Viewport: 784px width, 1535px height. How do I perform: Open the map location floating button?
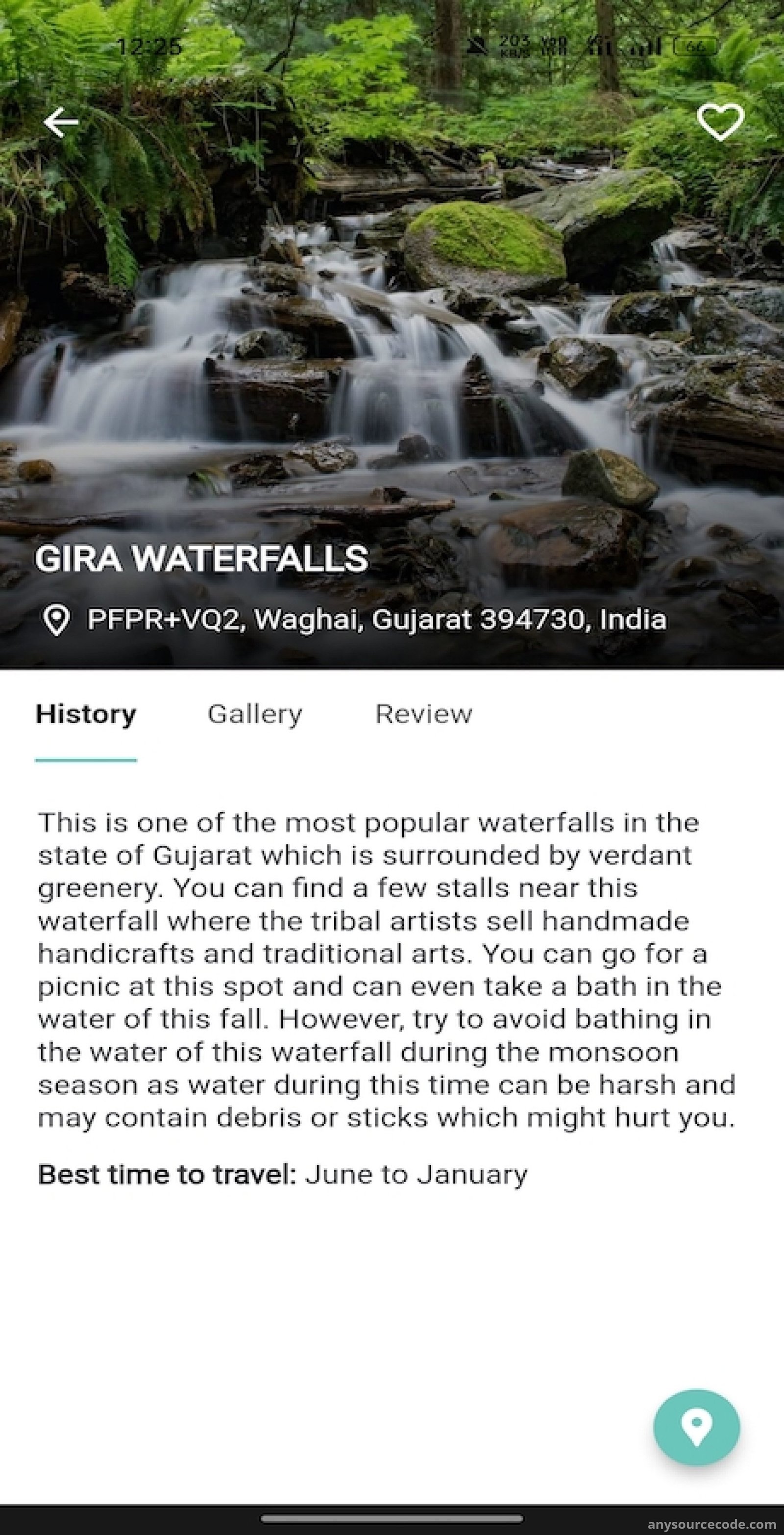point(696,1427)
